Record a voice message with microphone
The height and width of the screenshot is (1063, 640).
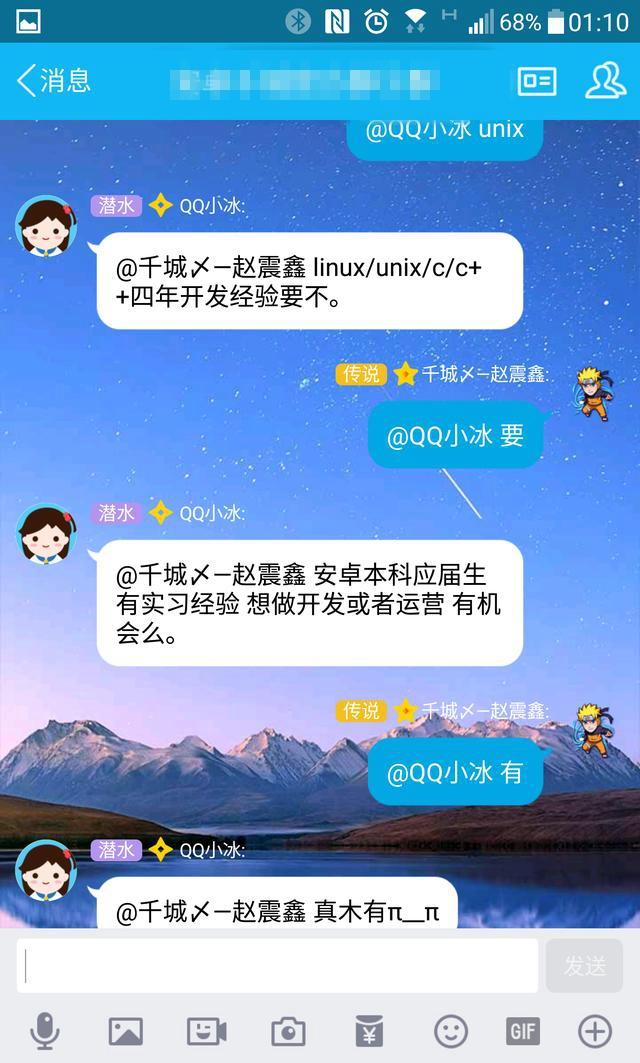coord(44,1031)
